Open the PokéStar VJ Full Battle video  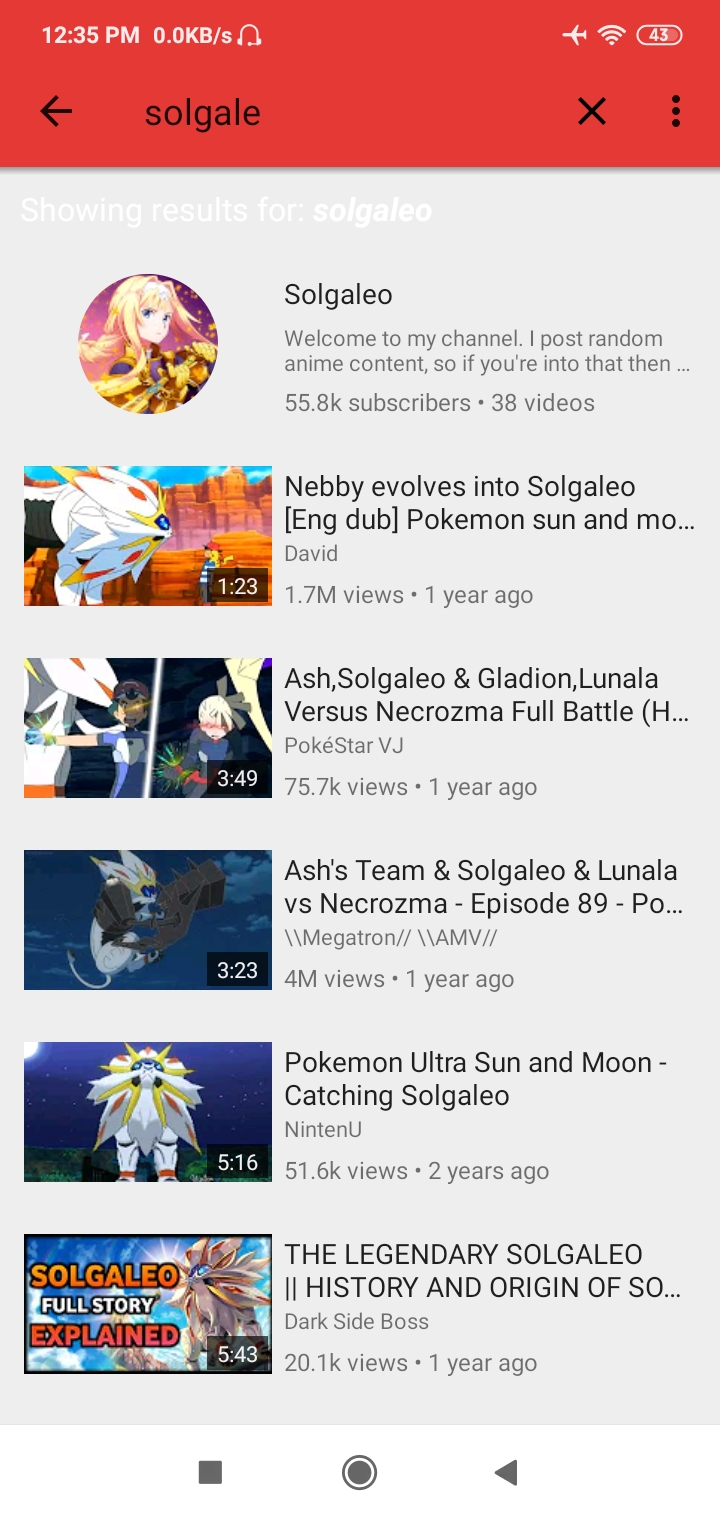tap(360, 728)
